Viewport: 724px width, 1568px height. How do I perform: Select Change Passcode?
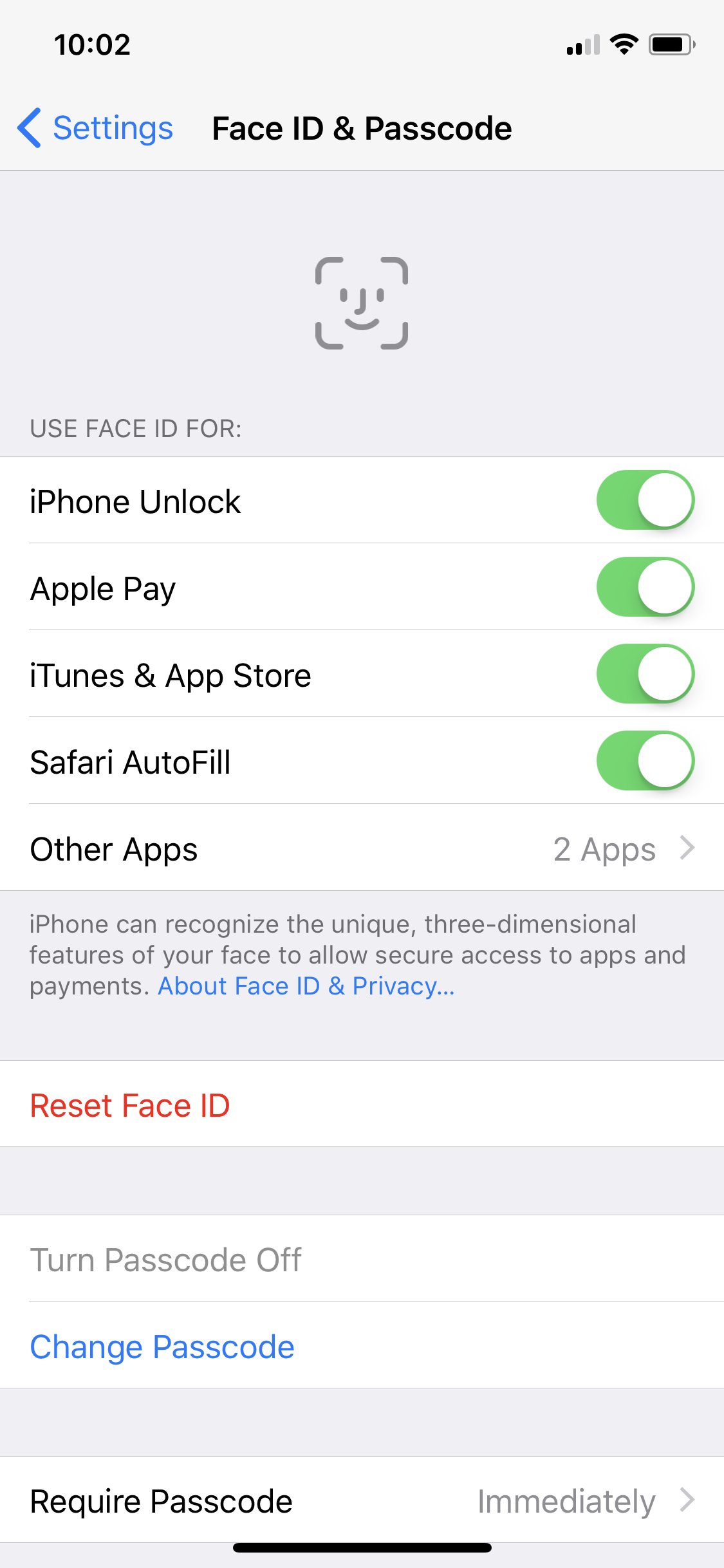(x=362, y=1345)
